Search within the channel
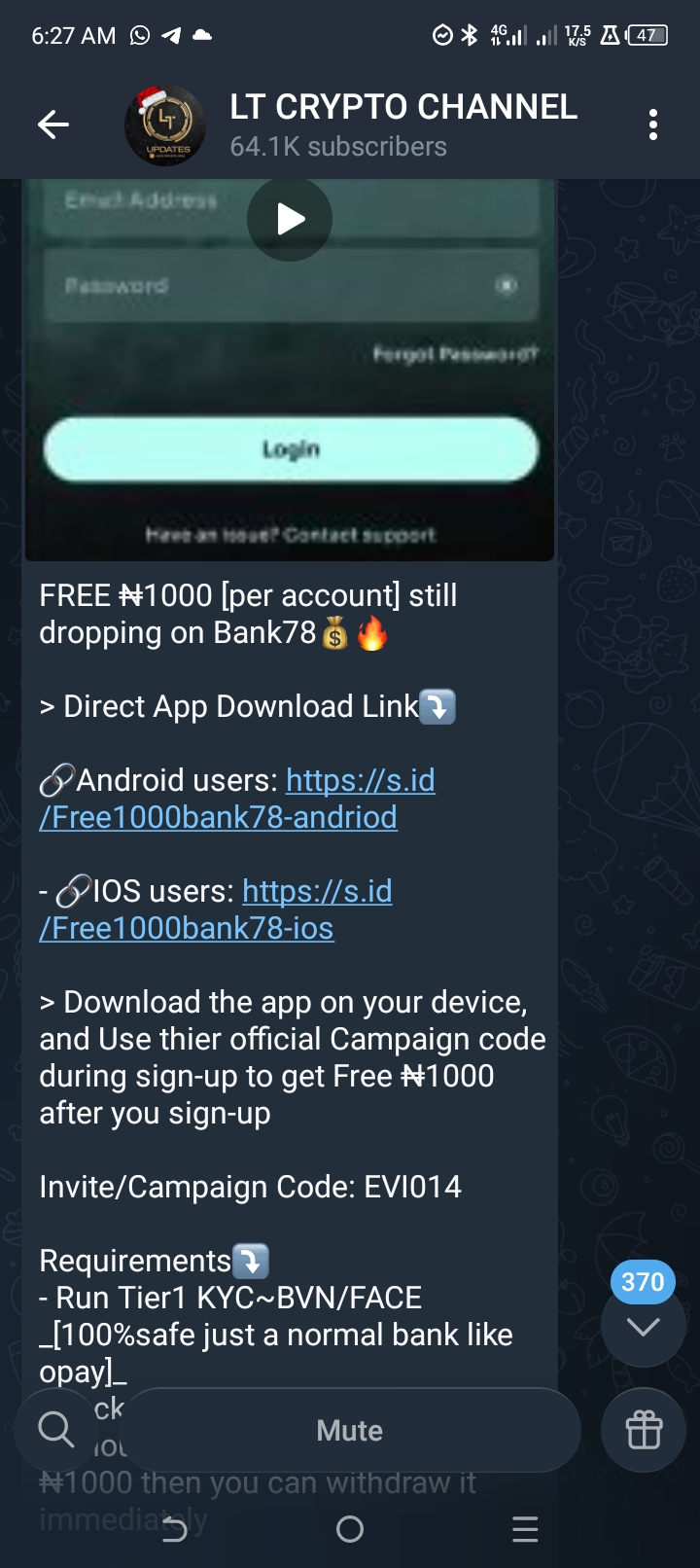 point(55,1429)
